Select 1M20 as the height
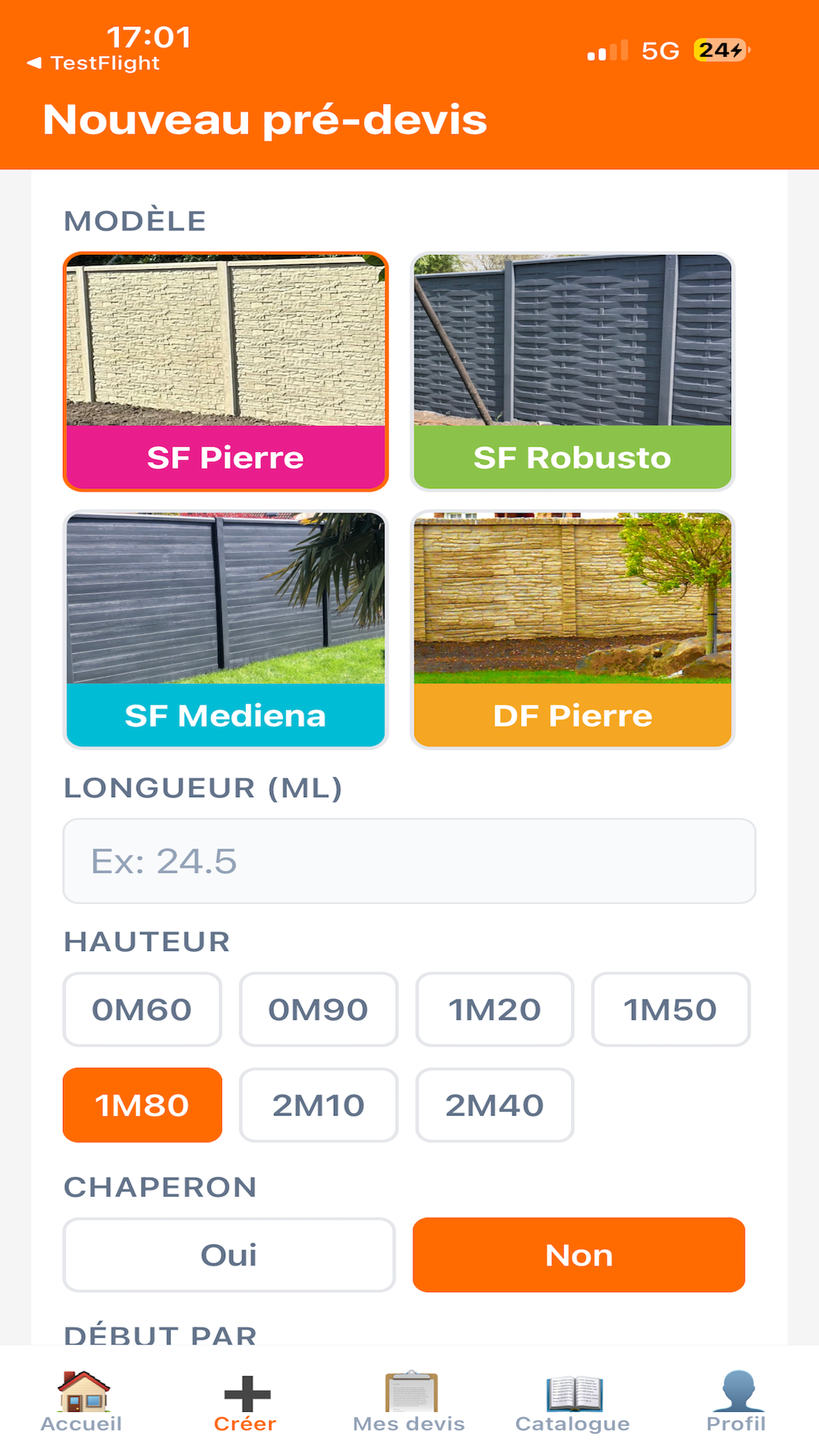This screenshot has width=819, height=1456. coord(494,1009)
